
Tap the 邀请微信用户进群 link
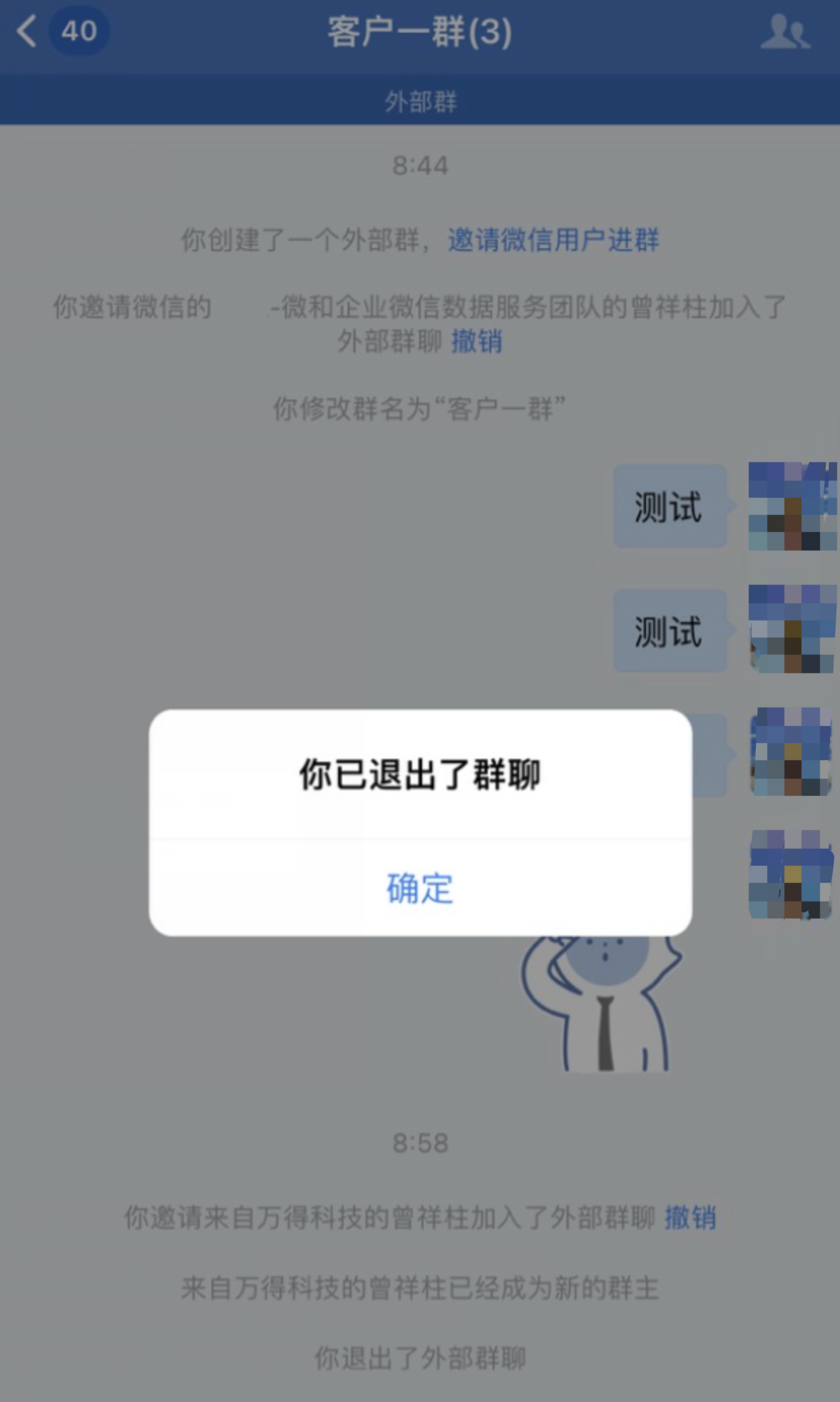click(x=553, y=240)
